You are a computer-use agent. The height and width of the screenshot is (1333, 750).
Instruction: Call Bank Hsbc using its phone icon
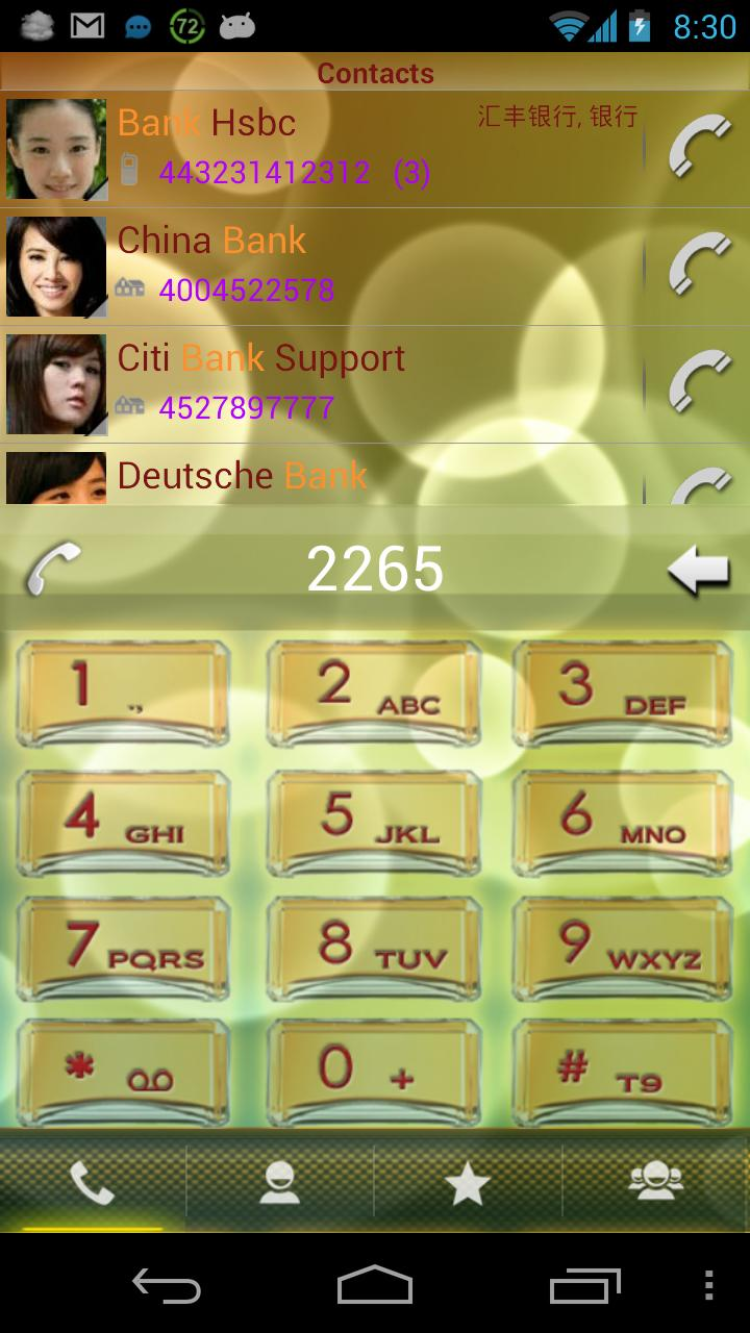point(699,147)
